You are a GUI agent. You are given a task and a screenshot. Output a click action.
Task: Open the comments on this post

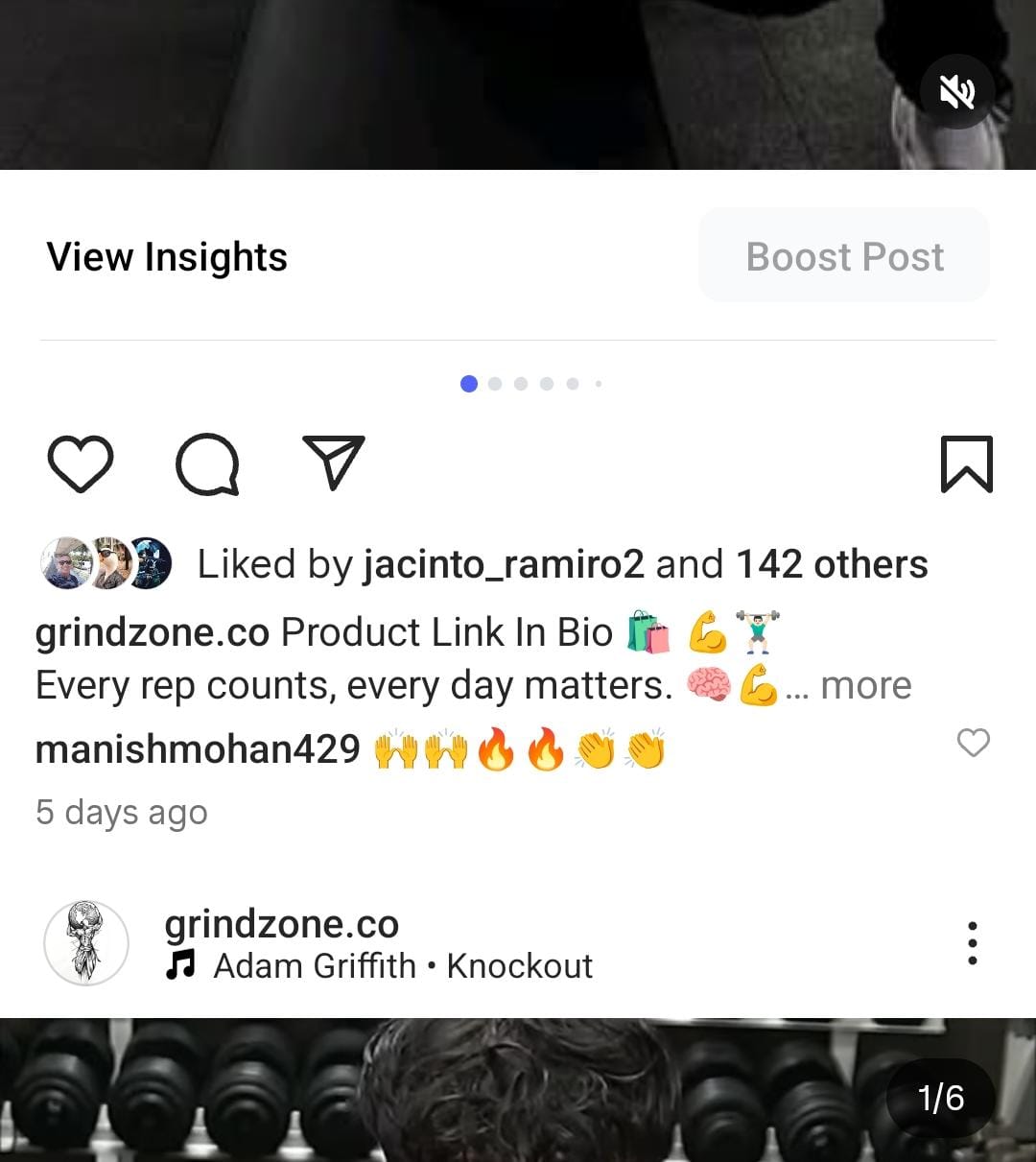(207, 464)
